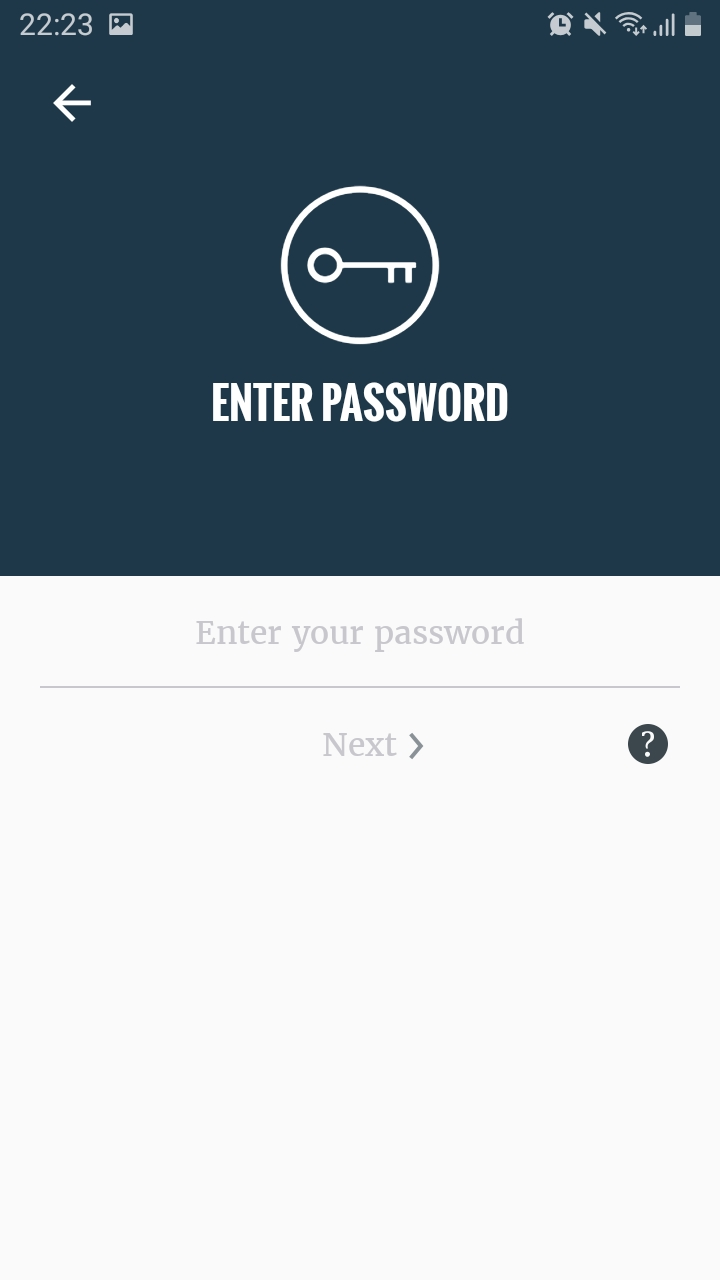The height and width of the screenshot is (1280, 720).
Task: Tap Next to continue
Action: tap(372, 745)
